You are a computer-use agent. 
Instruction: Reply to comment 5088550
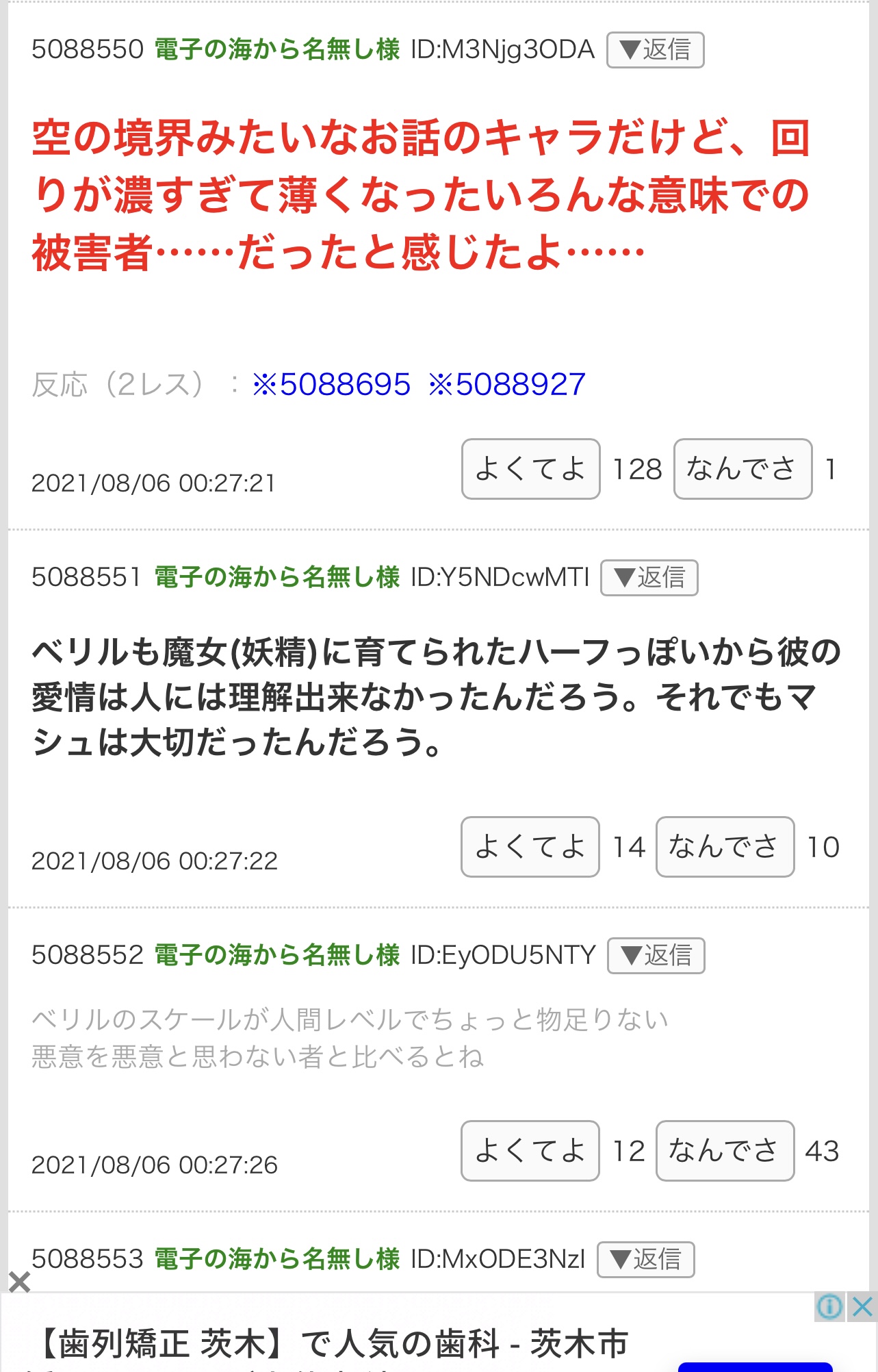[655, 50]
